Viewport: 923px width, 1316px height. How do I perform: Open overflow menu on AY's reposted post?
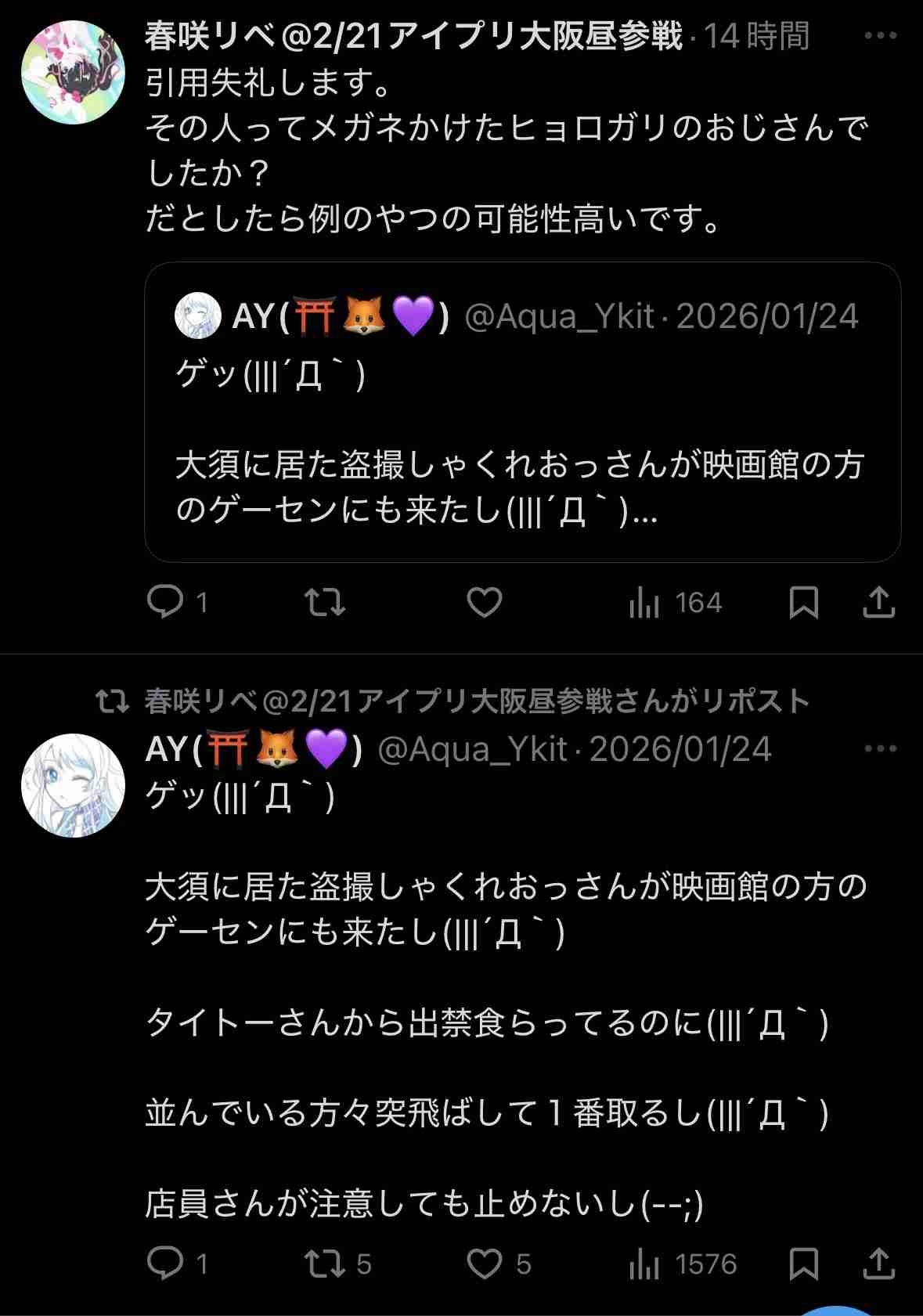880,749
